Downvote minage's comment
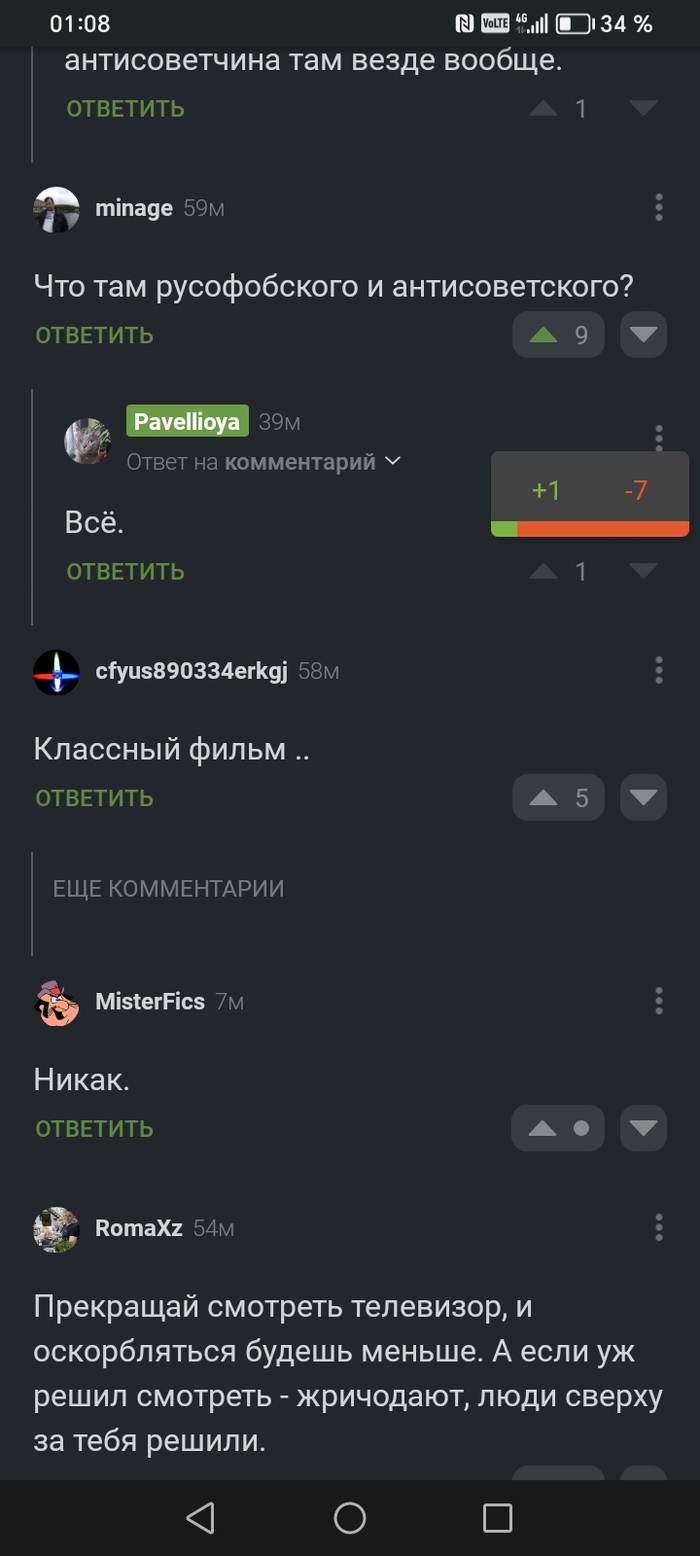Screen dimensions: 700x1556 point(643,335)
